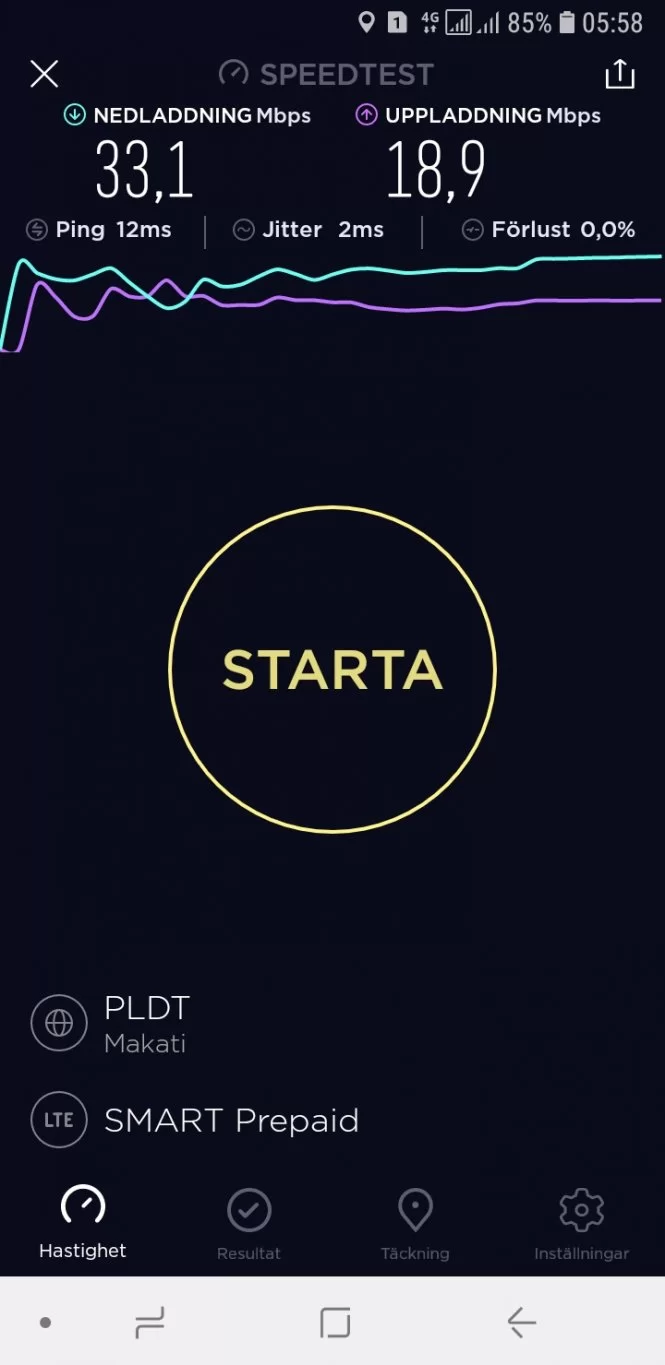665x1365 pixels.
Task: Open the Resultat tab
Action: pyautogui.click(x=249, y=1222)
